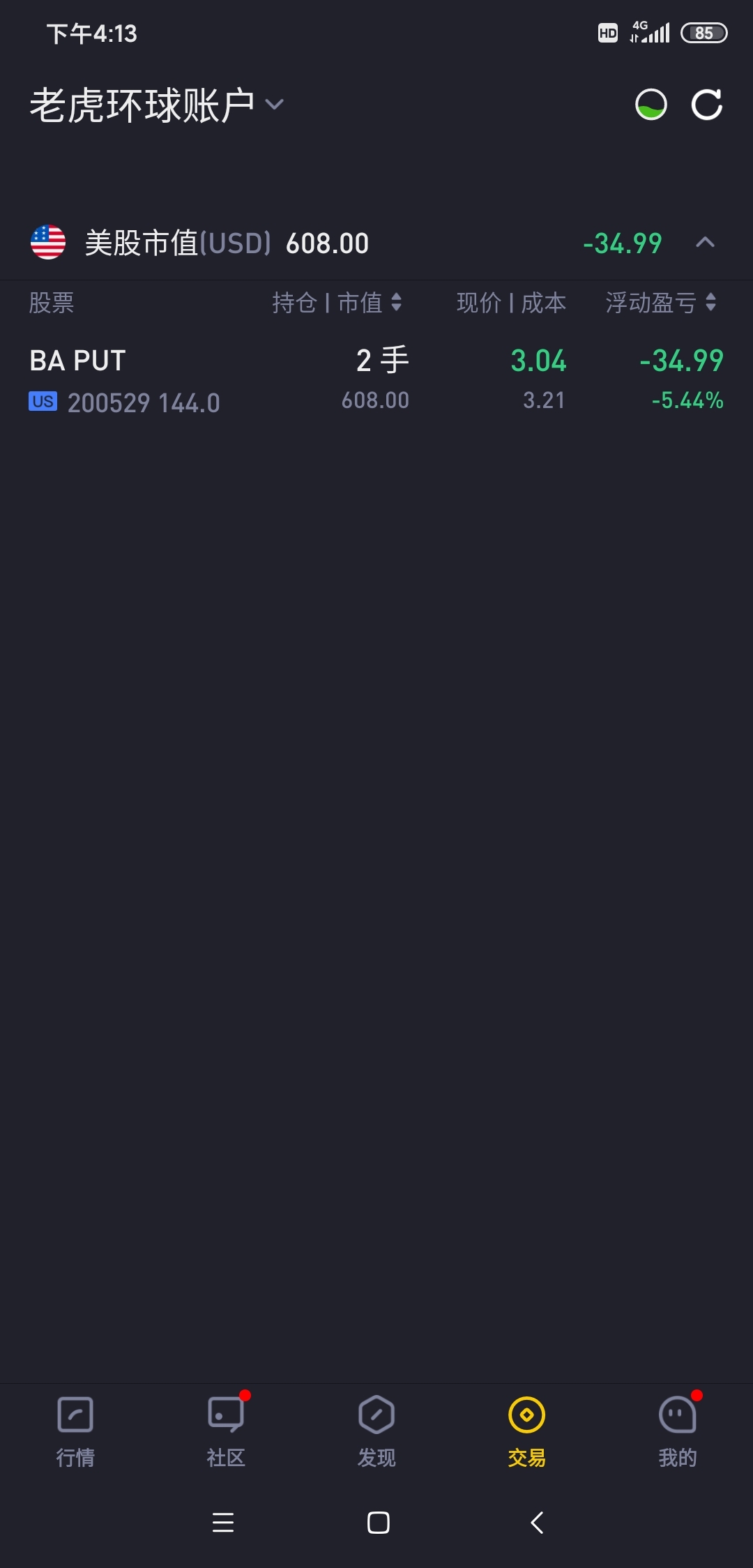The height and width of the screenshot is (1568, 753).
Task: Refresh the account data
Action: (706, 105)
